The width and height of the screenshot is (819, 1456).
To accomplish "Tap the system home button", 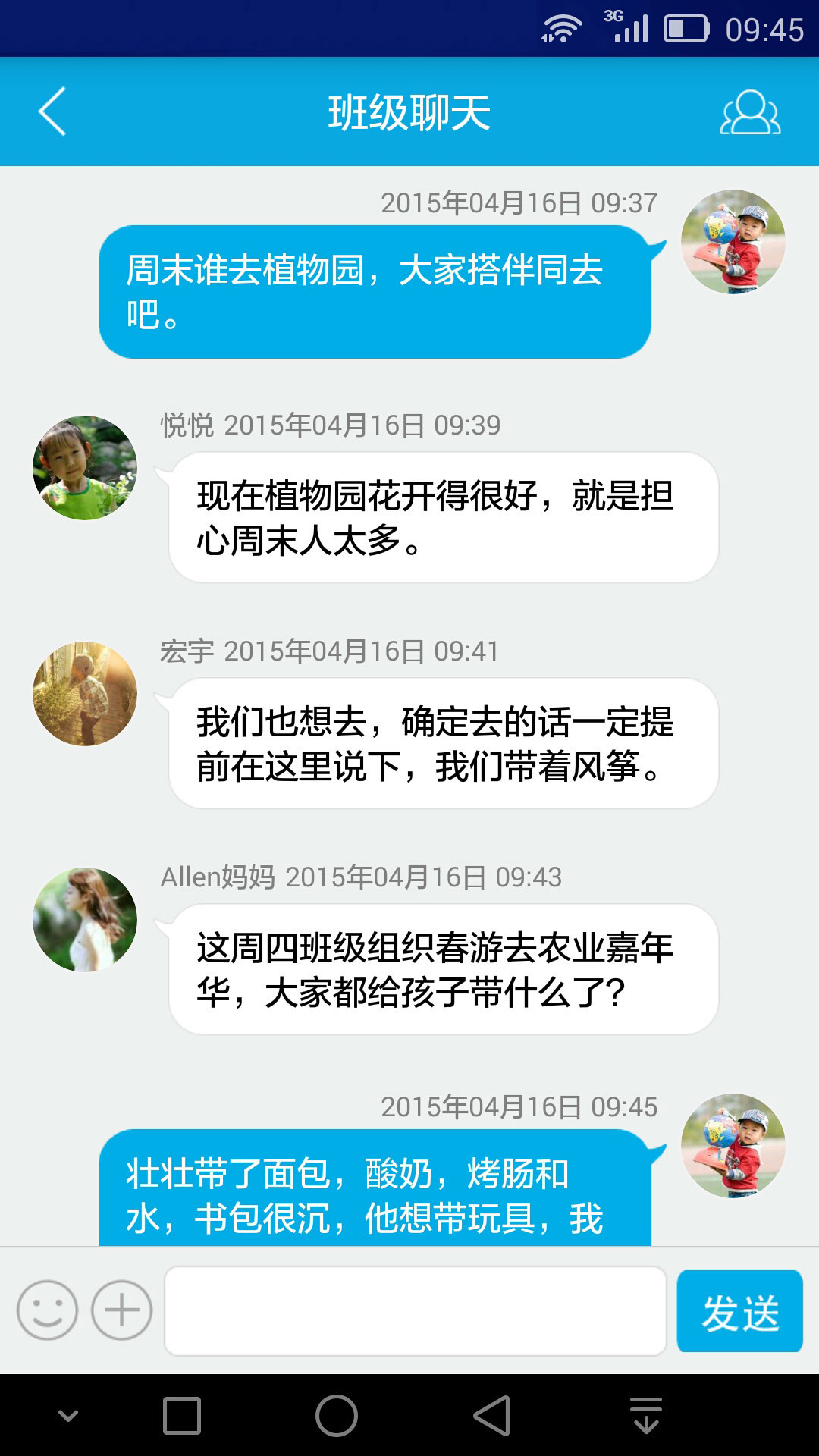I will [336, 1416].
